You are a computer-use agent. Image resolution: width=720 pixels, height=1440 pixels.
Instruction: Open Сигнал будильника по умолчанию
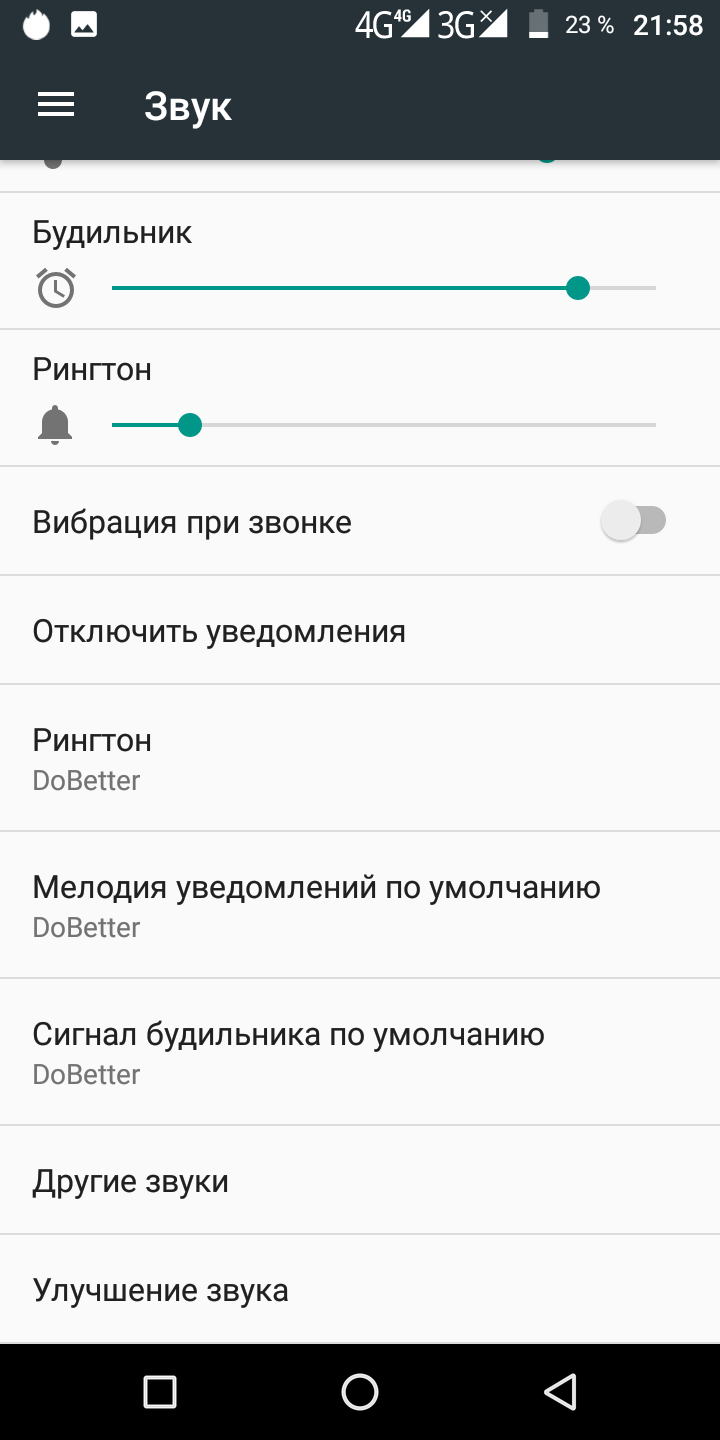pyautogui.click(x=360, y=1052)
